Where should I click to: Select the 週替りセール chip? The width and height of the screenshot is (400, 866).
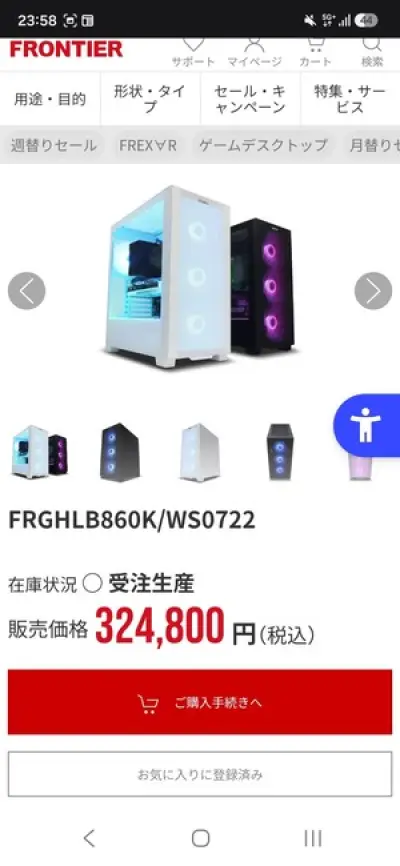point(54,145)
